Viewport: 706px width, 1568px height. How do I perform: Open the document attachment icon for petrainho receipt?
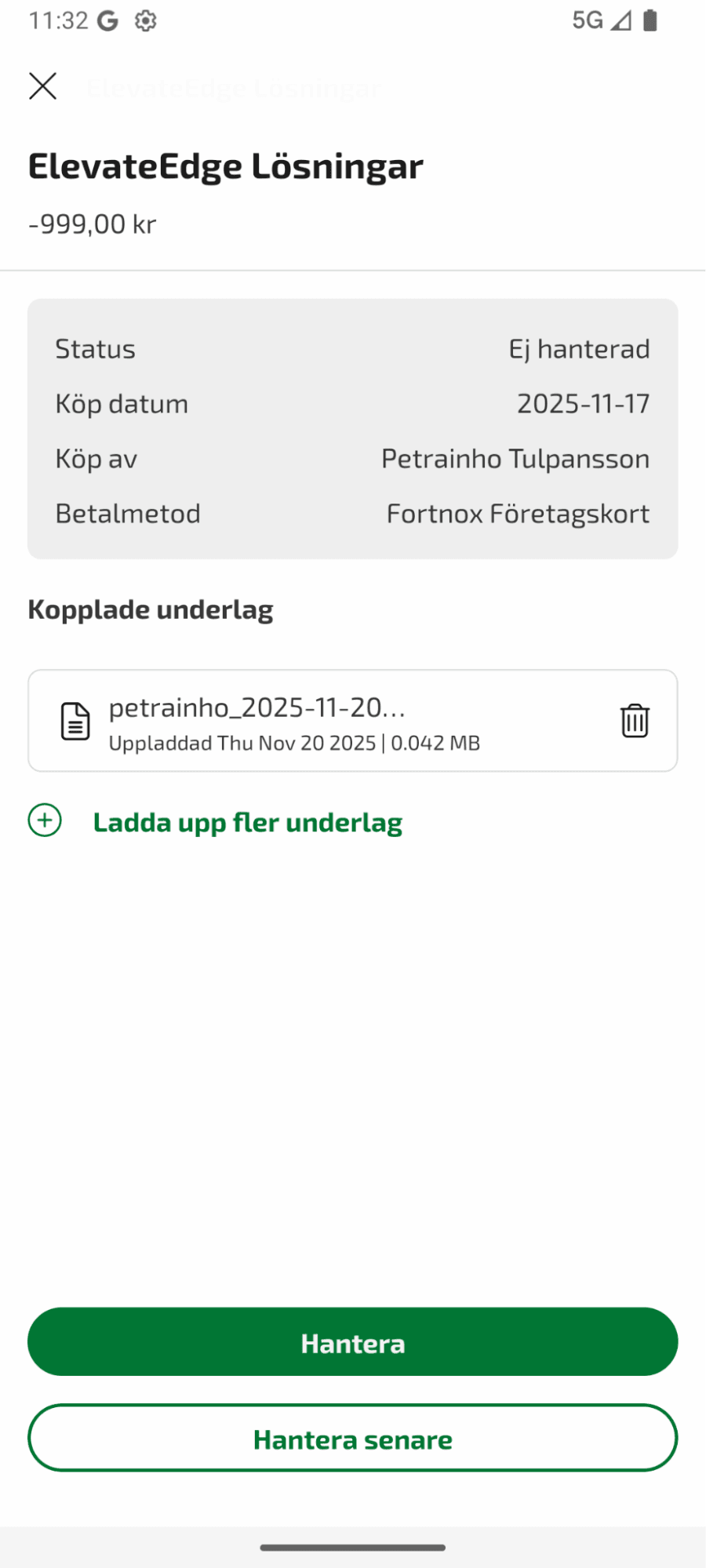pos(75,720)
